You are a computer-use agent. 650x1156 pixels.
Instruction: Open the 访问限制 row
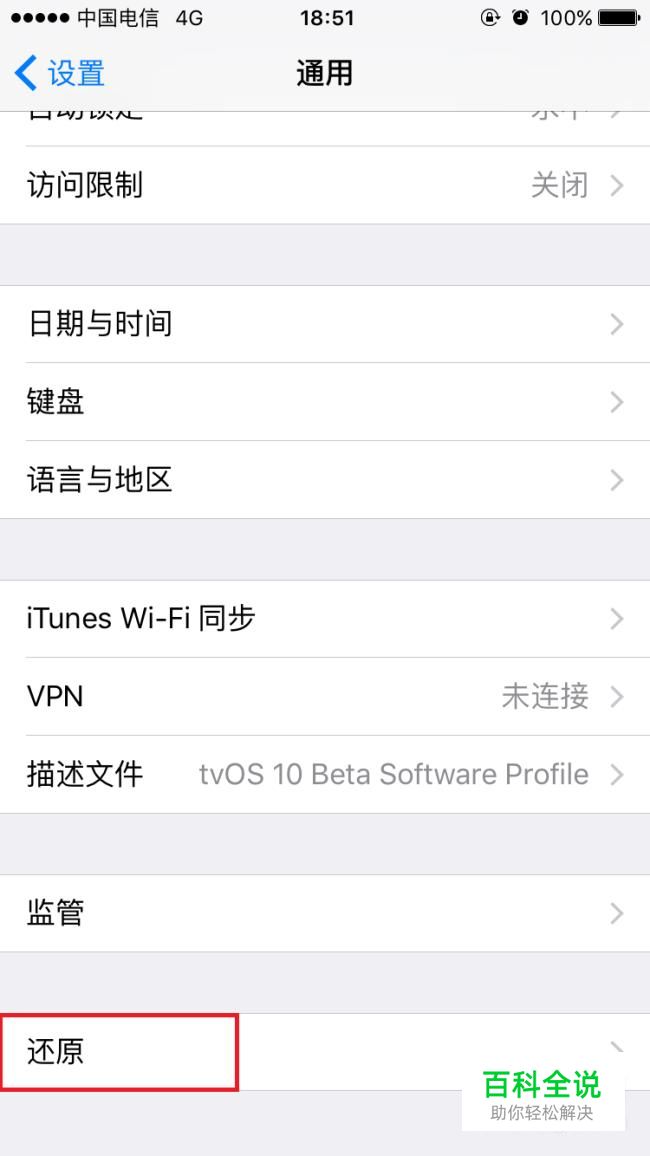pyautogui.click(x=324, y=186)
